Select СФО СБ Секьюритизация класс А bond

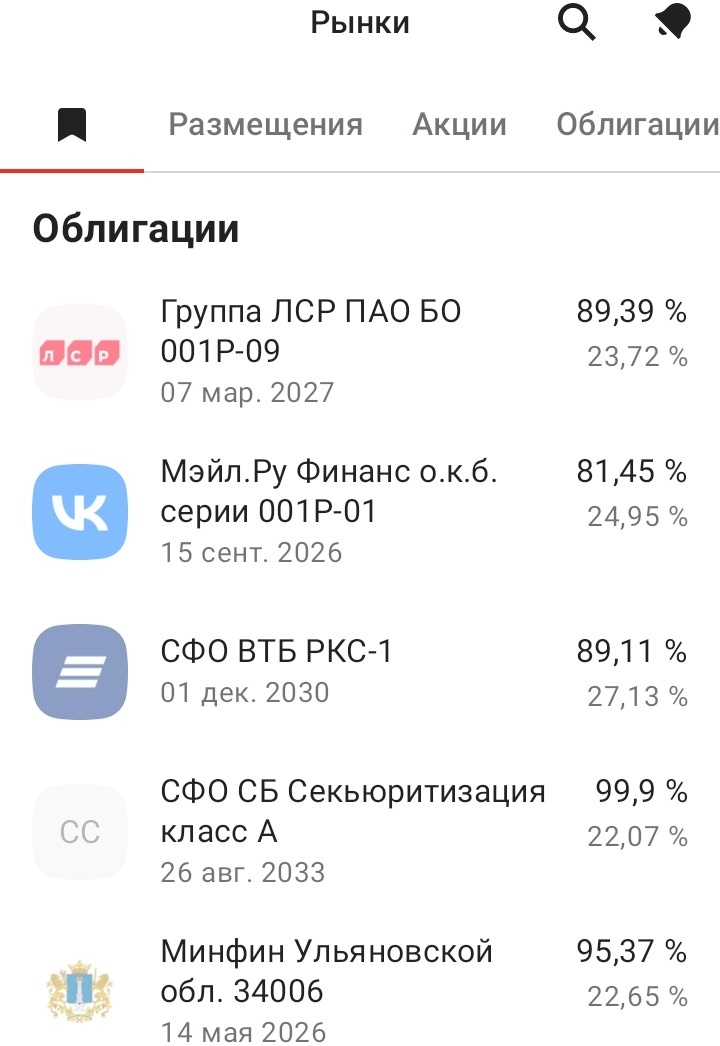pyautogui.click(x=352, y=810)
